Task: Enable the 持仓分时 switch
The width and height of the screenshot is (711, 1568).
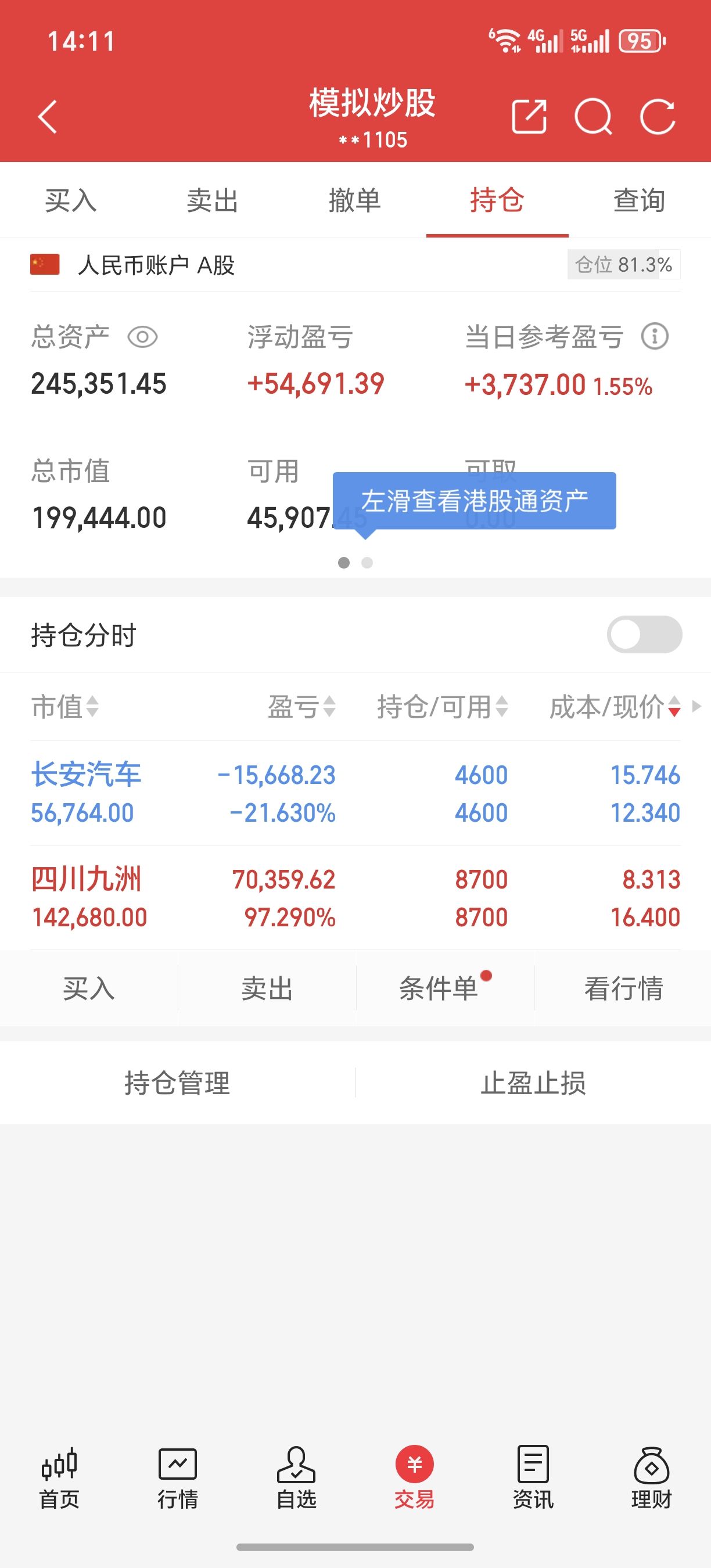Action: point(645,634)
